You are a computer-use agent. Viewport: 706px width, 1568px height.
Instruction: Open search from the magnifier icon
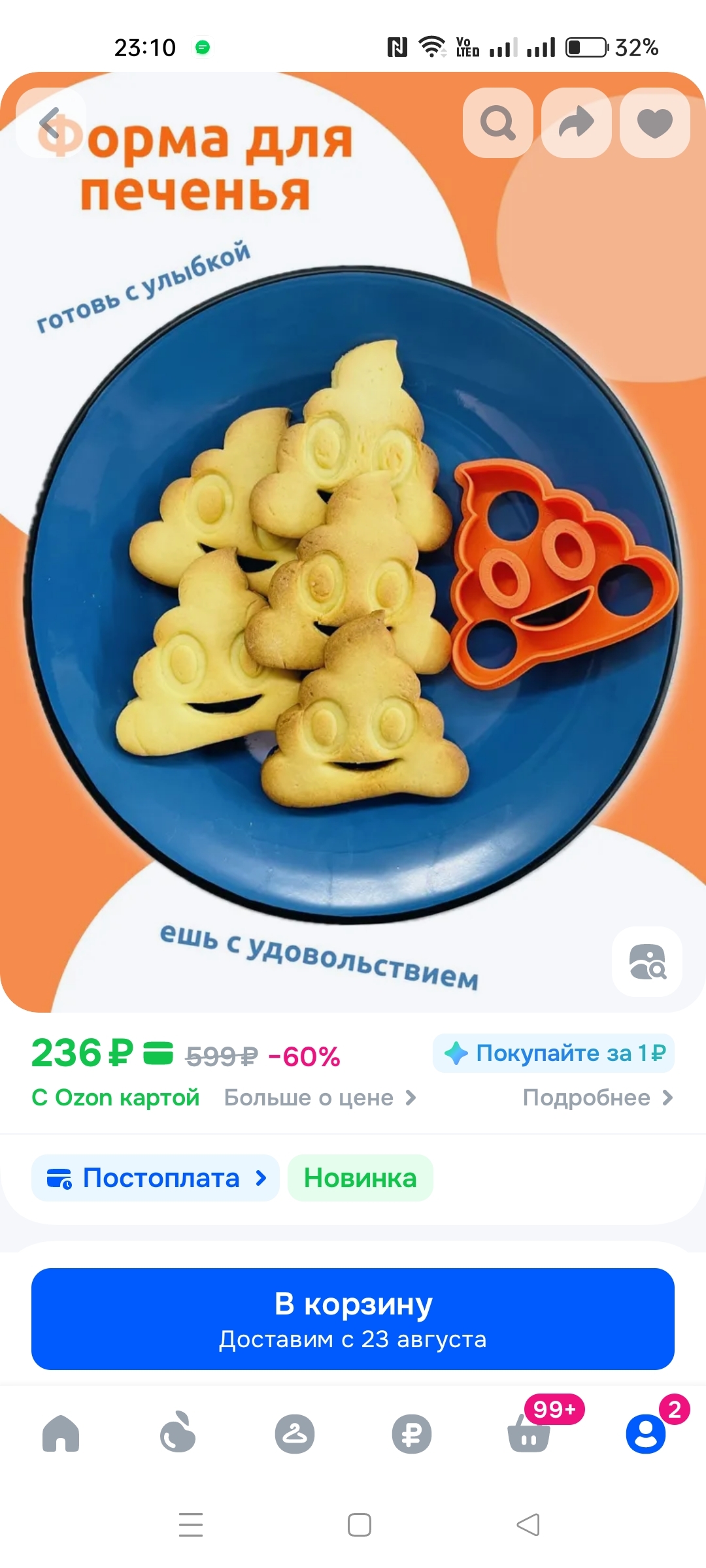497,123
